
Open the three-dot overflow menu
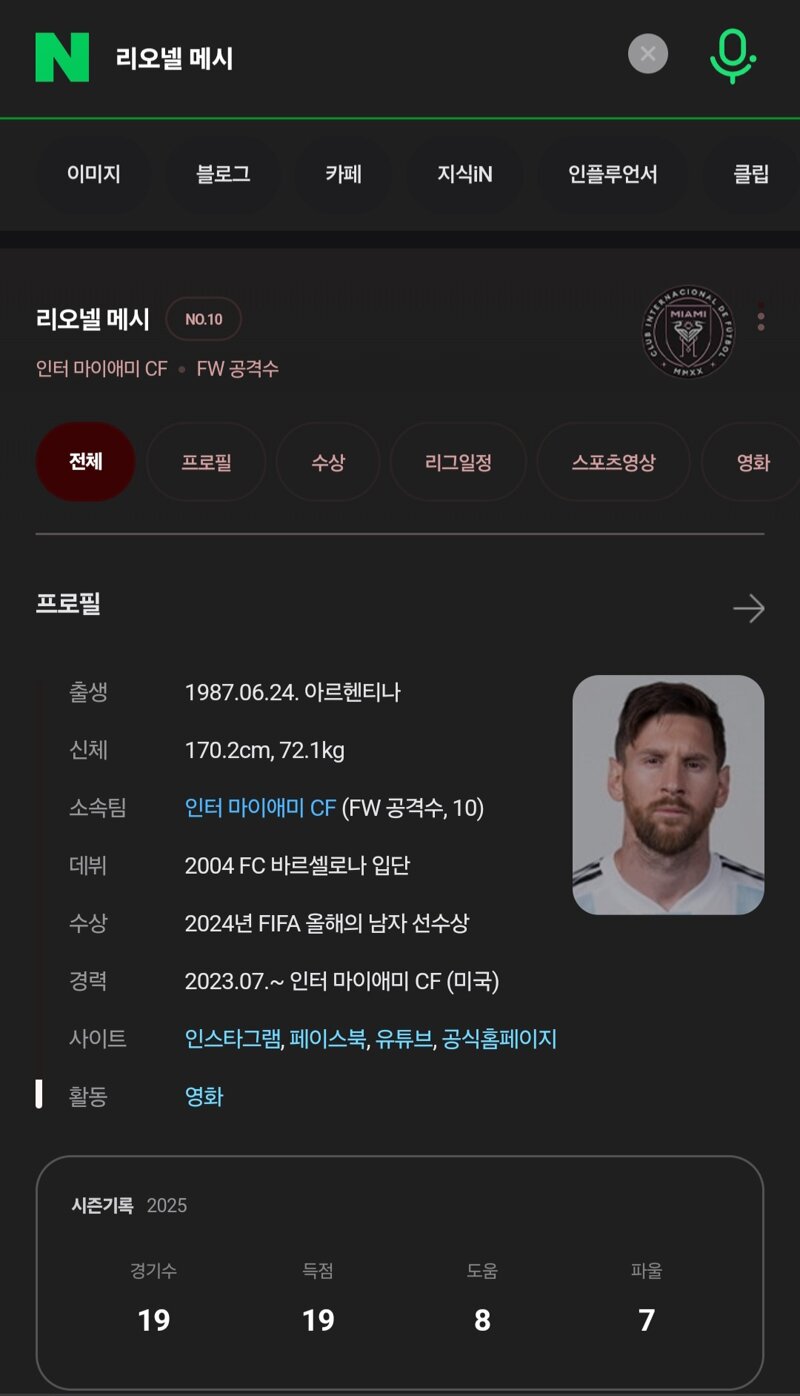pyautogui.click(x=761, y=321)
